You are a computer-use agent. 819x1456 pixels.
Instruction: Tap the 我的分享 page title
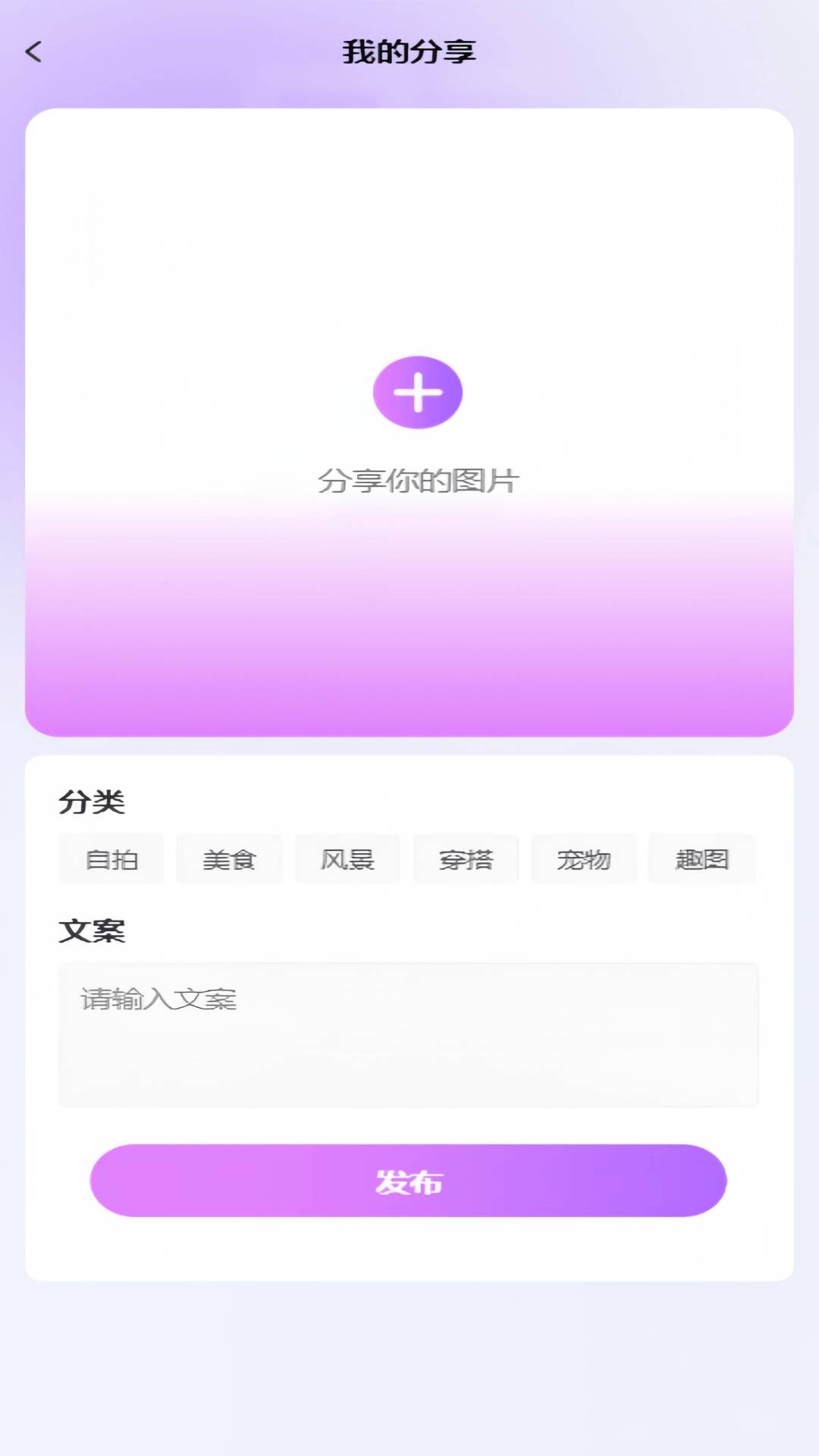[x=409, y=52]
